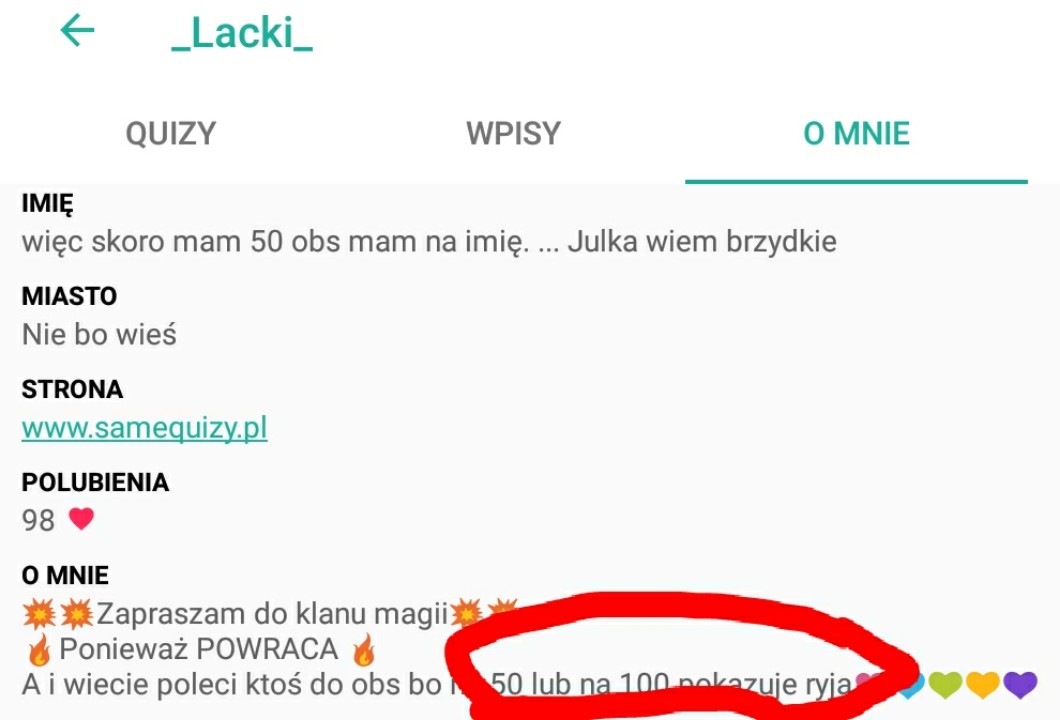Switch to the QUIZY tab
Image resolution: width=1060 pixels, height=720 pixels.
[x=171, y=133]
